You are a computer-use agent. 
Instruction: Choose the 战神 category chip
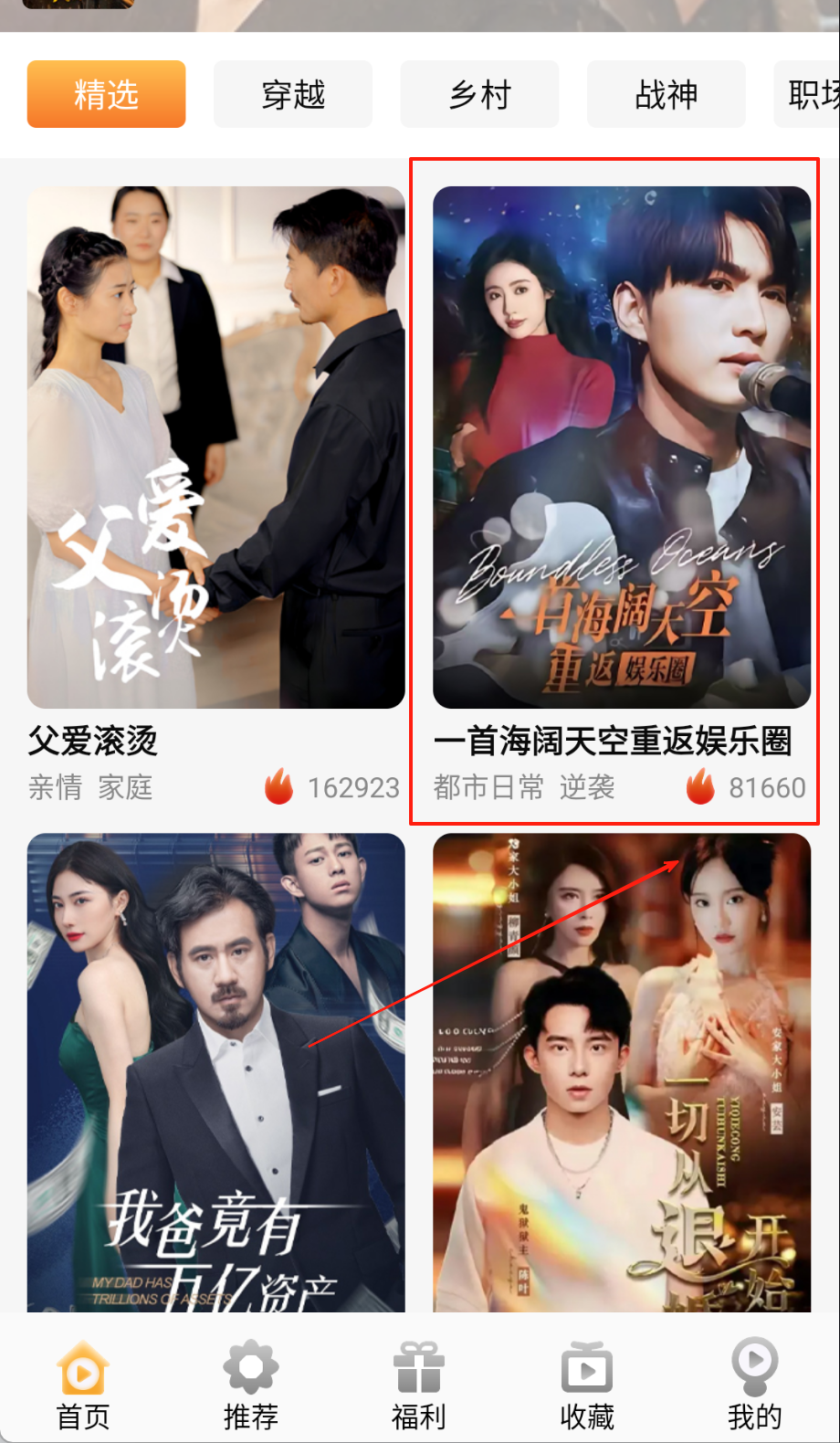pyautogui.click(x=667, y=94)
